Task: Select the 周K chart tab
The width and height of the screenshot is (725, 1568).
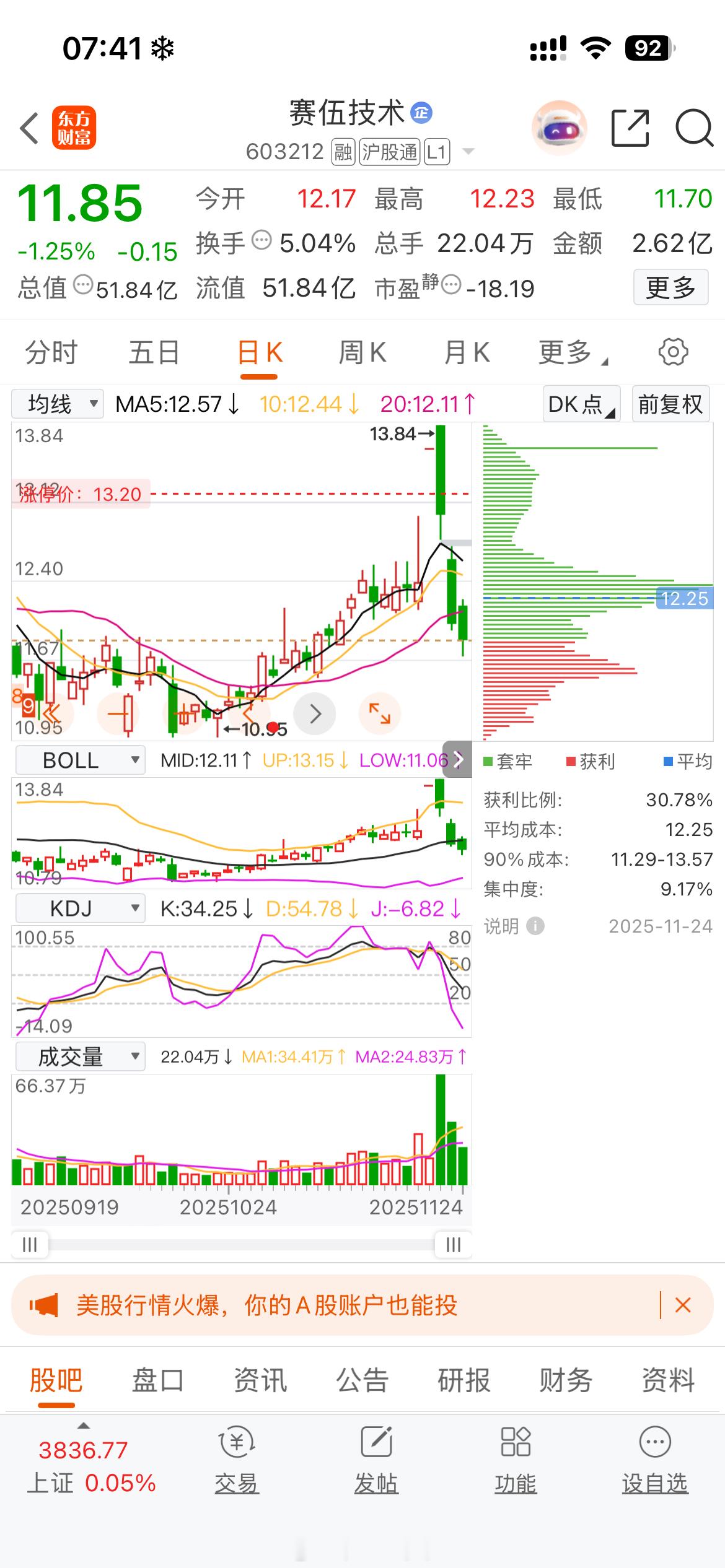Action: [x=362, y=353]
